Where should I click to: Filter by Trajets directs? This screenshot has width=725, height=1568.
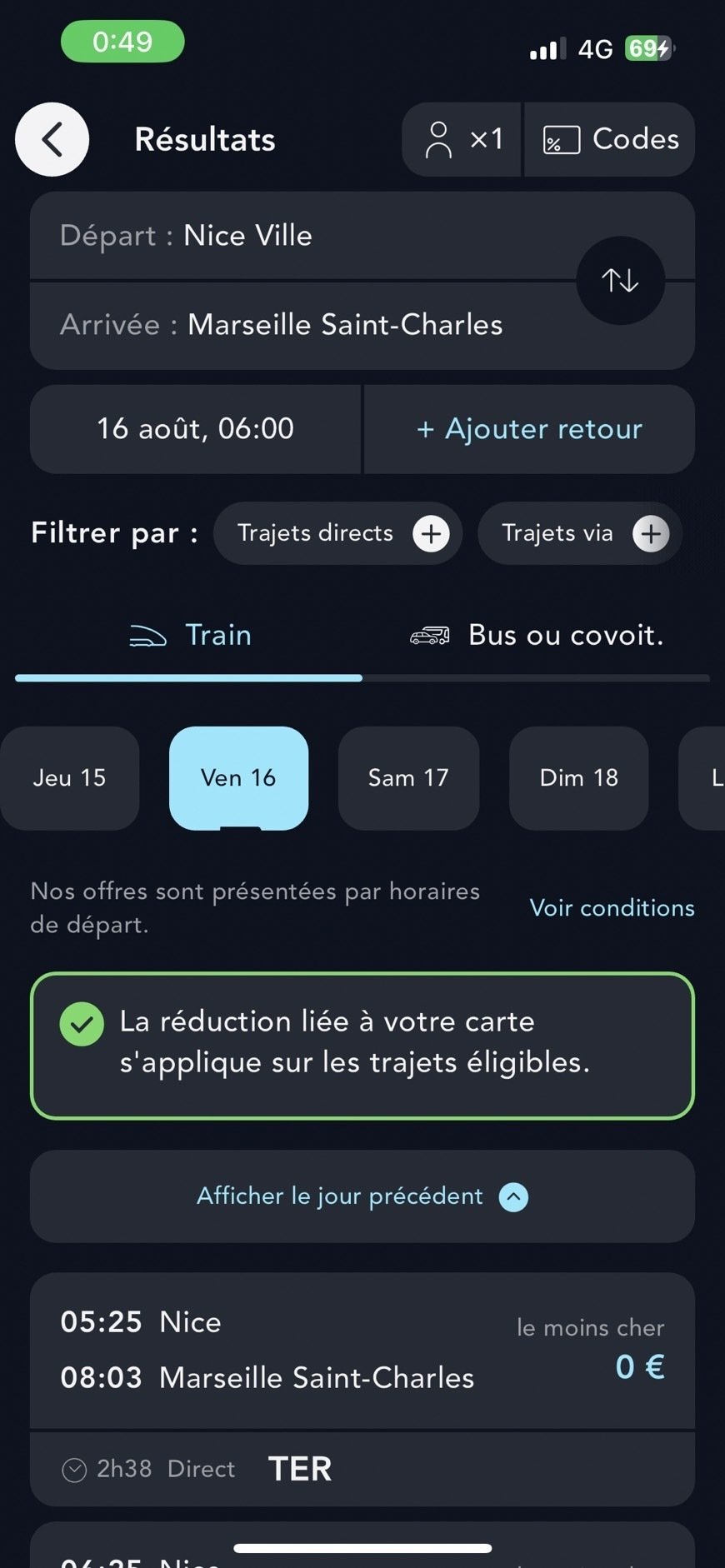(x=337, y=533)
